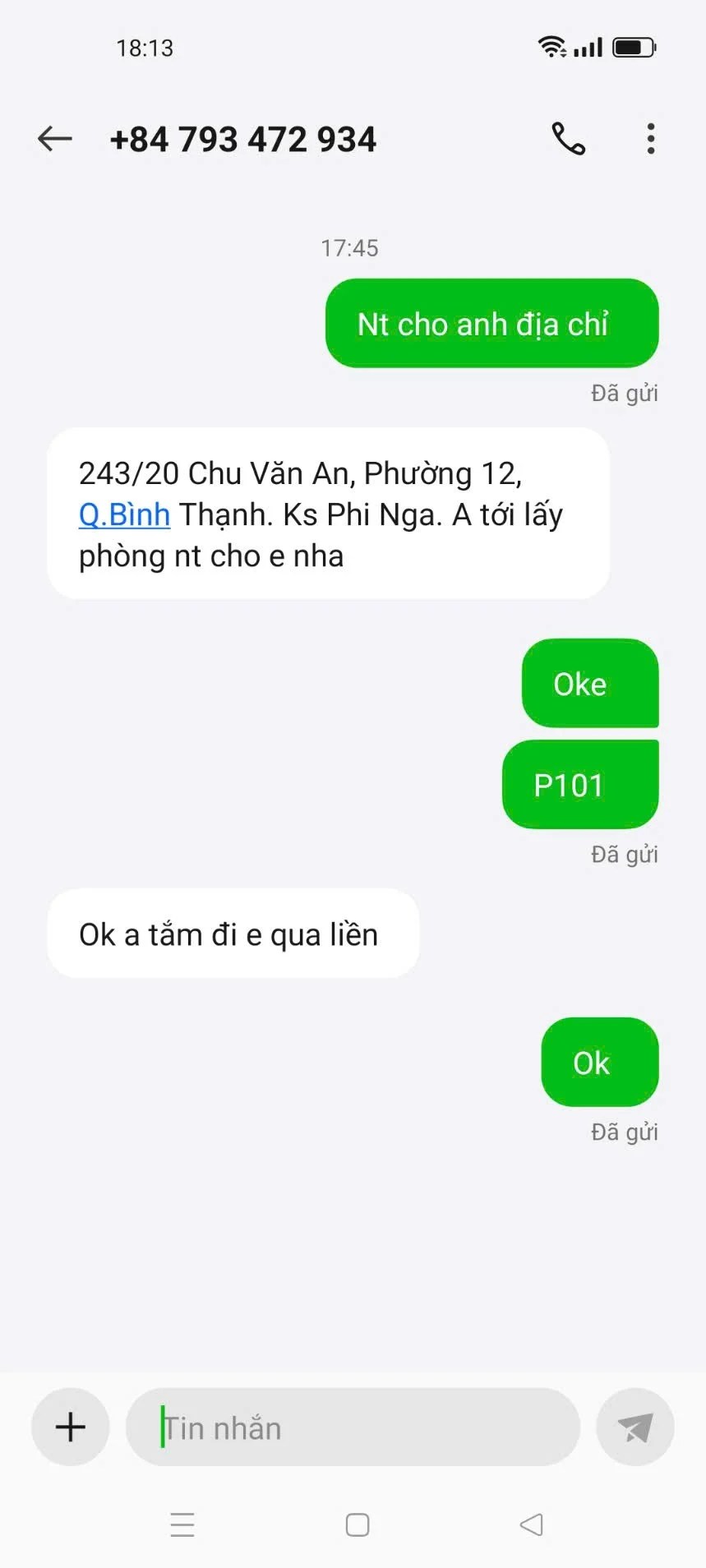Go to the home screen
This screenshot has height=1568, width=706.
click(x=358, y=1524)
